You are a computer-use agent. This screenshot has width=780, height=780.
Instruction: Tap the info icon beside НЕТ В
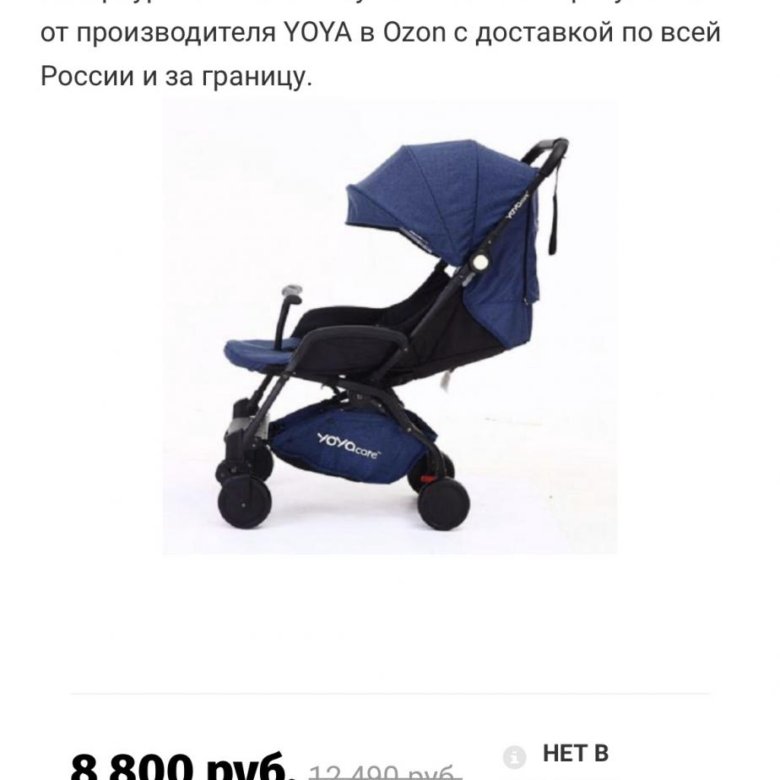point(514,757)
